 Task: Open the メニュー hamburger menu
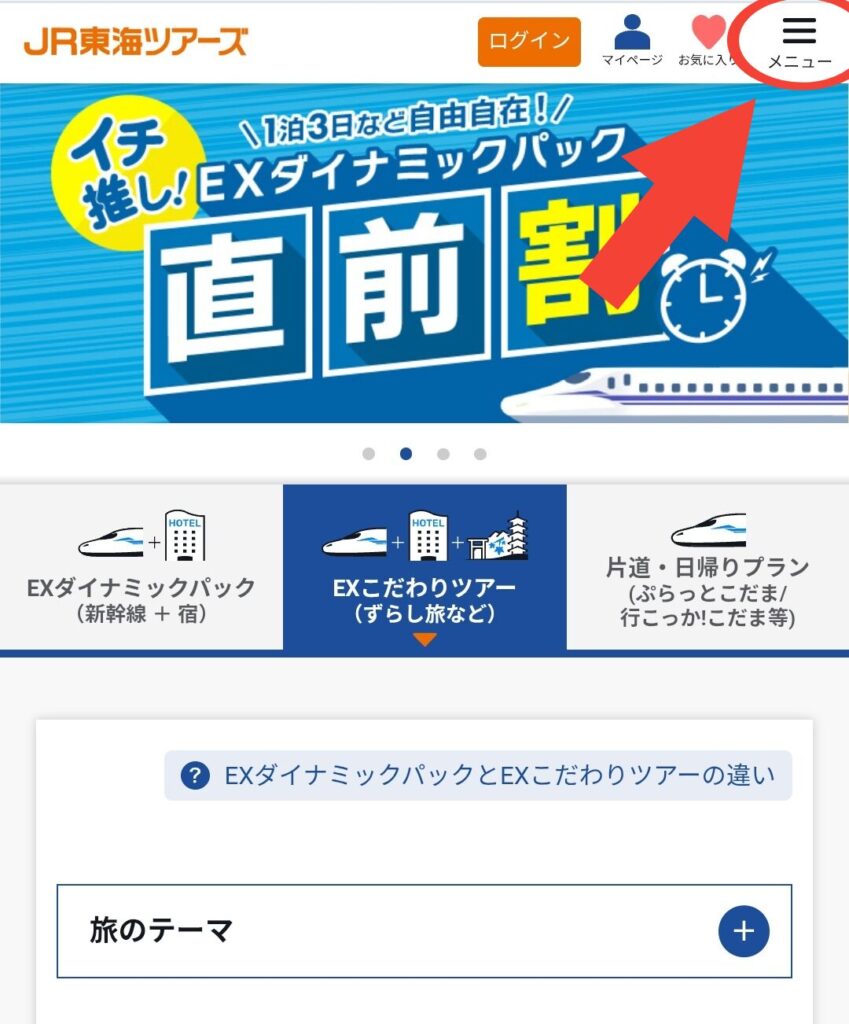click(x=798, y=42)
